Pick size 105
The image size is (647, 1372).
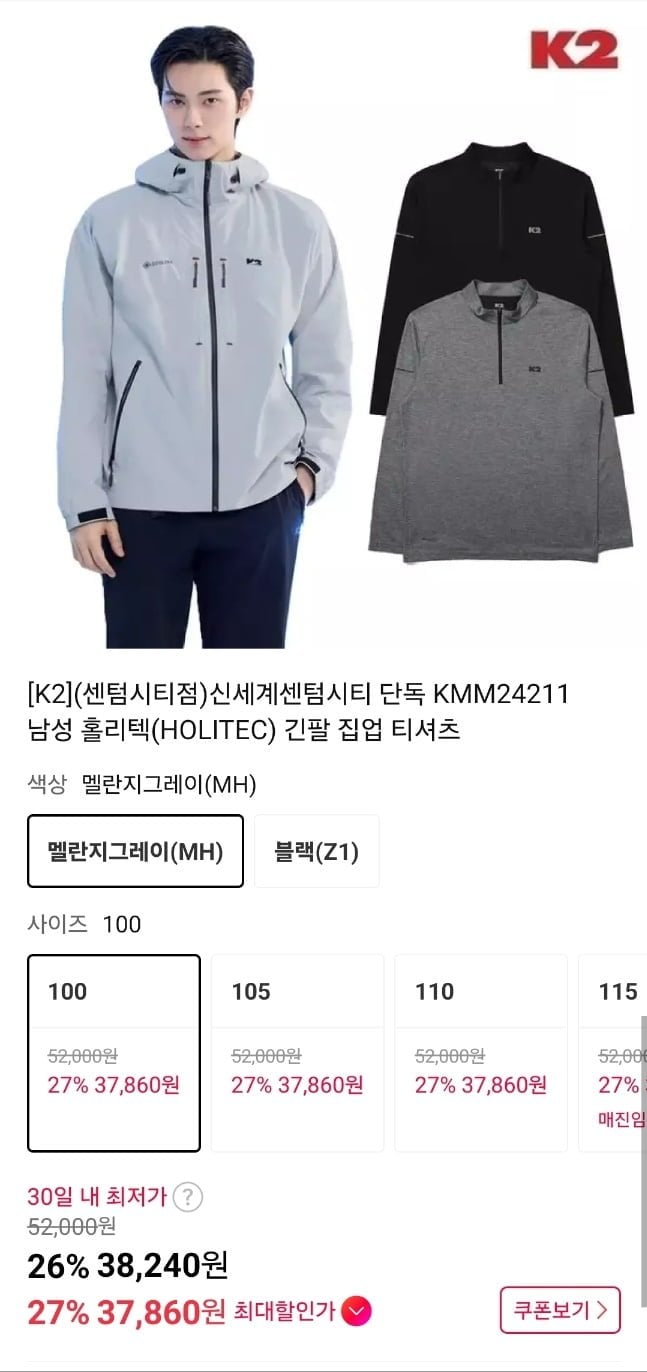coord(297,1052)
